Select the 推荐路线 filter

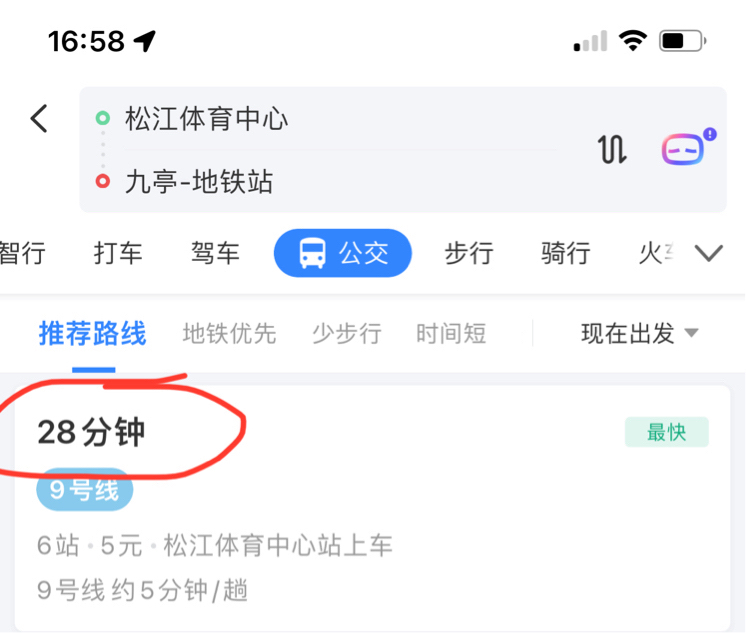click(x=92, y=334)
